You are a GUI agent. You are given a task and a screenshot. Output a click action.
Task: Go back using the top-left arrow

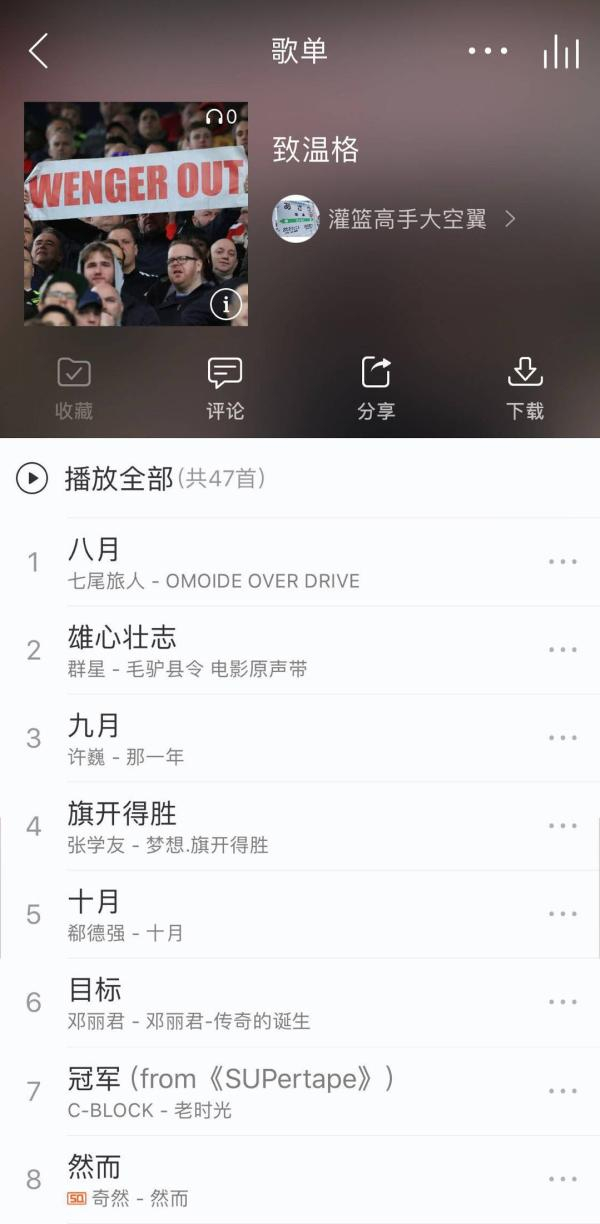(x=38, y=51)
